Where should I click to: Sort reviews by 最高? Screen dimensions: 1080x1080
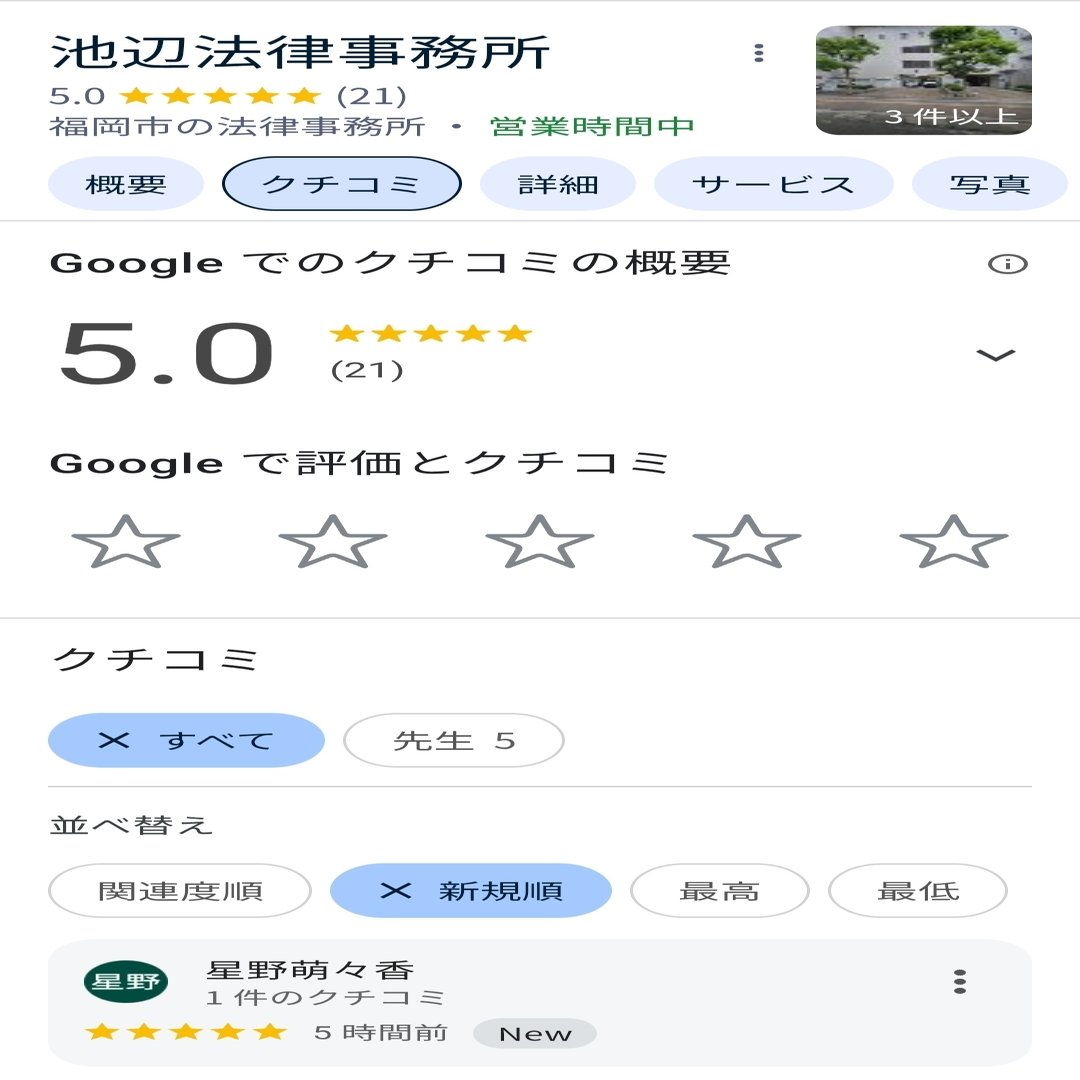point(719,891)
